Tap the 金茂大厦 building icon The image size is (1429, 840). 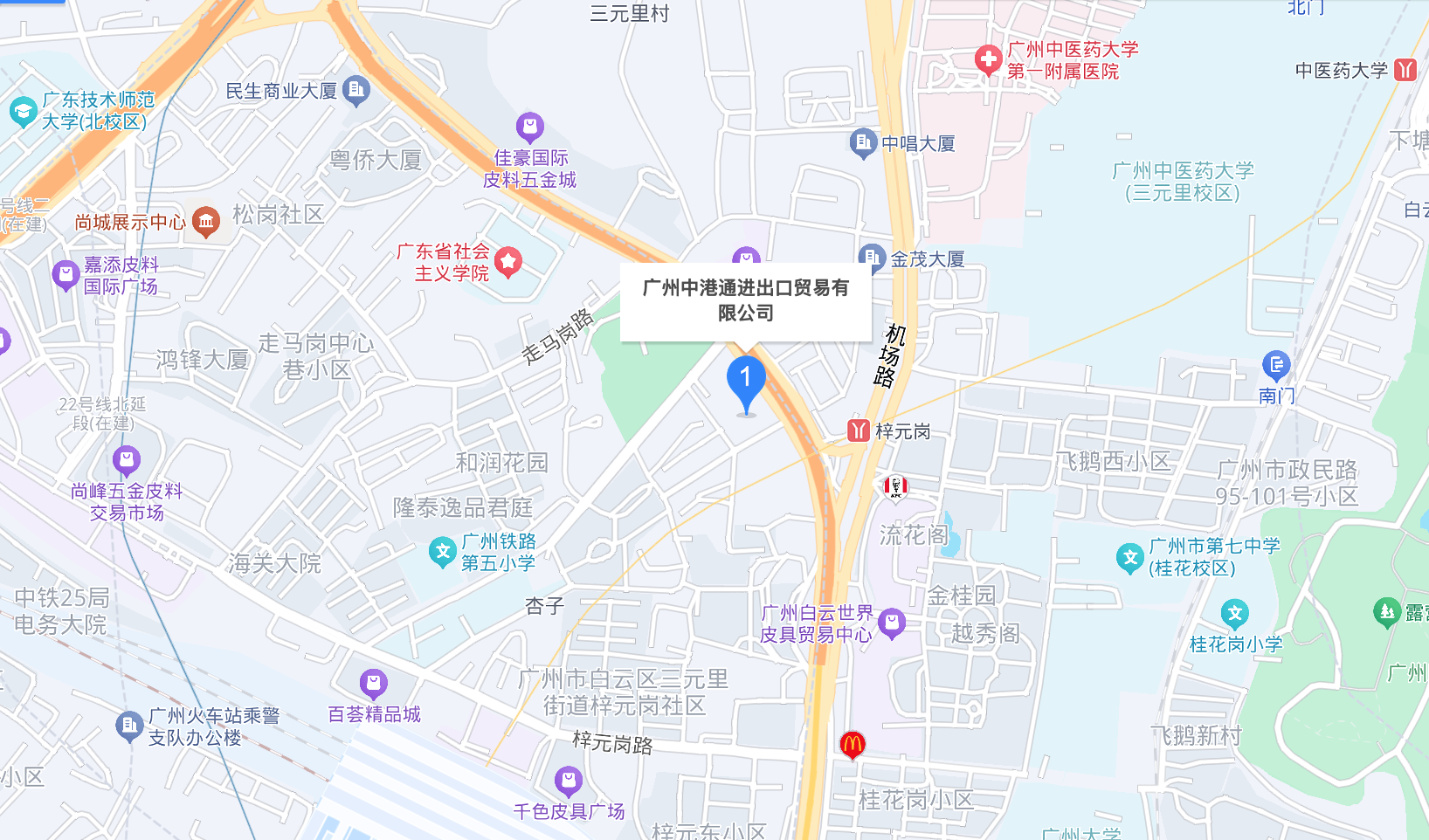click(x=871, y=258)
